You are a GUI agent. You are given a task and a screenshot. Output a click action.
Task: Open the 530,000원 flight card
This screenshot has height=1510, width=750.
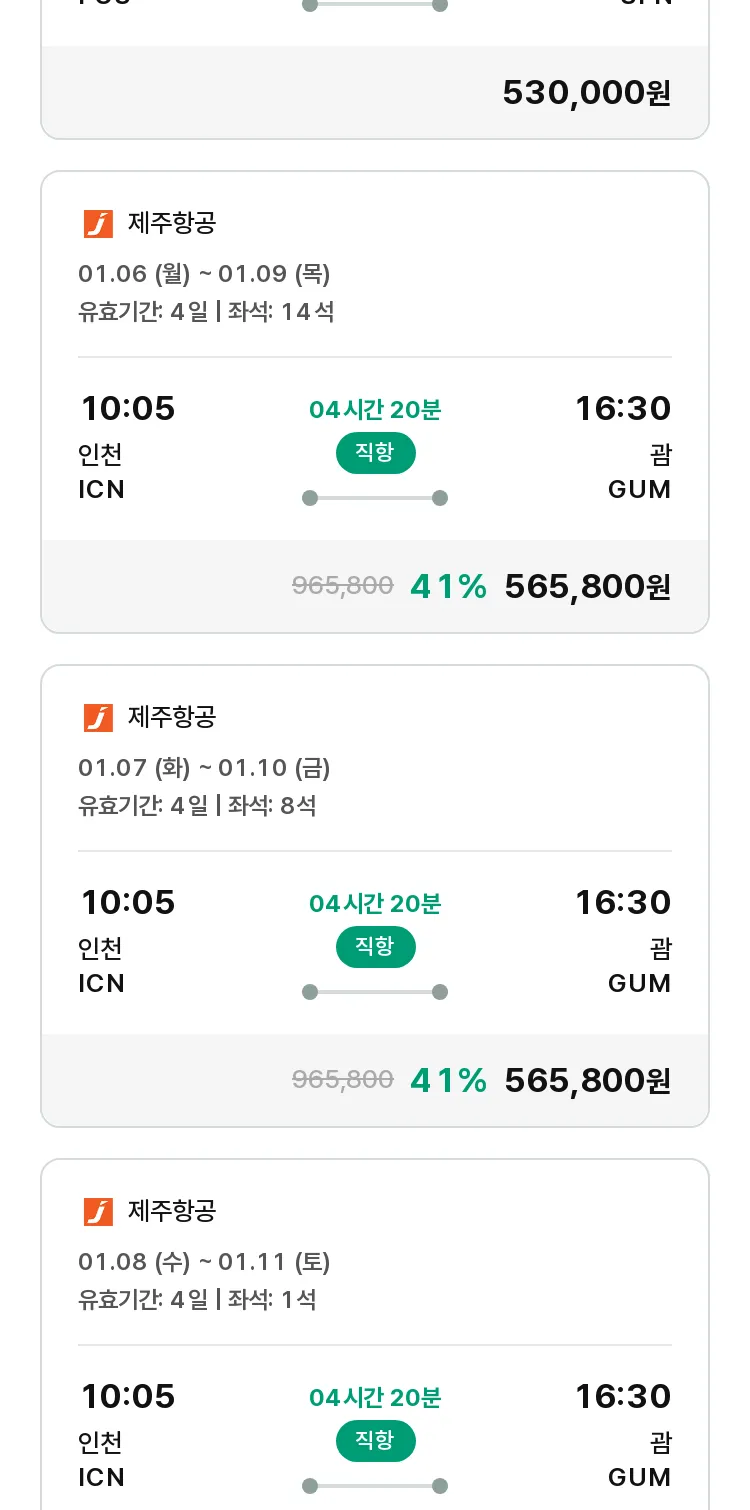375,68
